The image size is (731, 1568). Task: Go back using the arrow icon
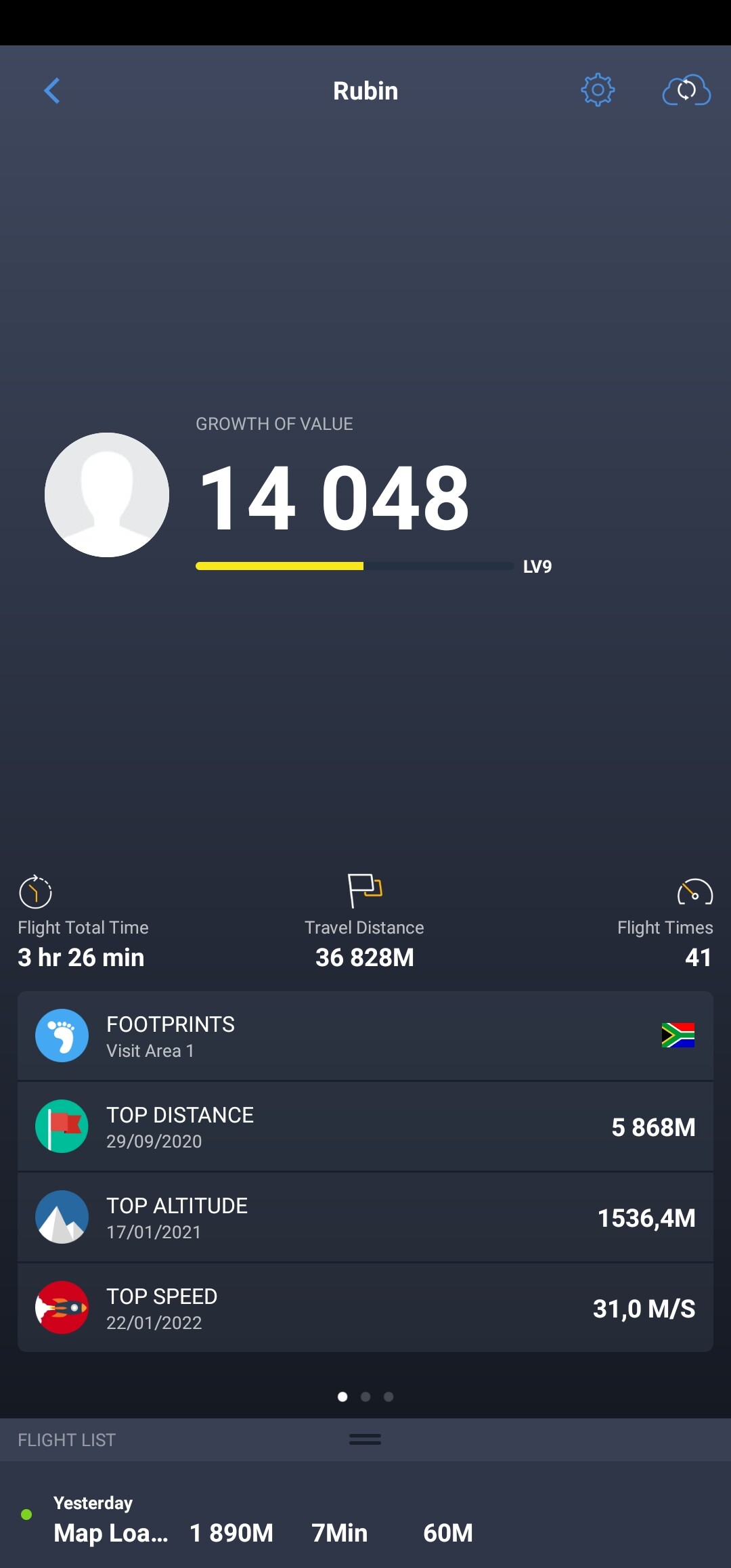[52, 91]
